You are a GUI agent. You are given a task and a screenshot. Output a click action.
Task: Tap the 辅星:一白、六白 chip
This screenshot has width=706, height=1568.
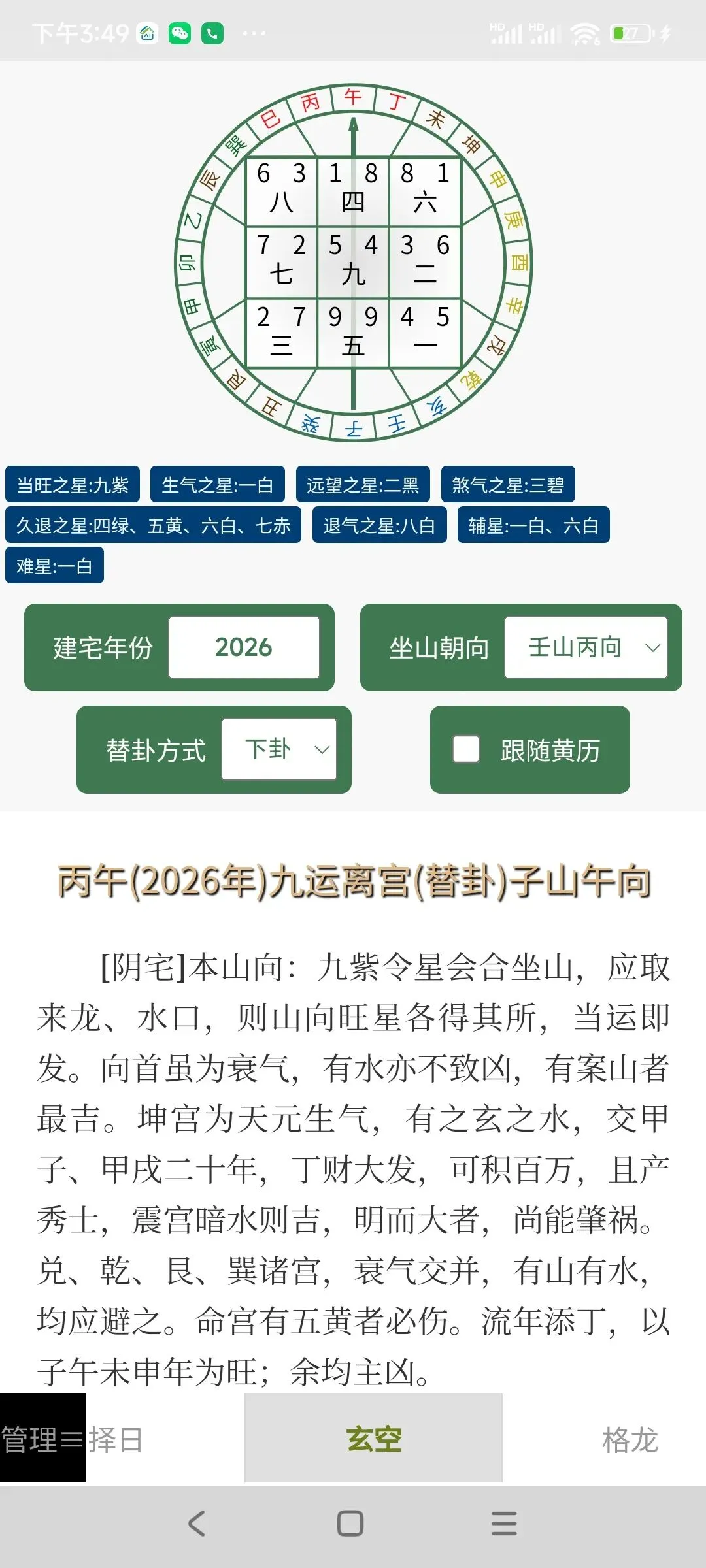pyautogui.click(x=533, y=525)
